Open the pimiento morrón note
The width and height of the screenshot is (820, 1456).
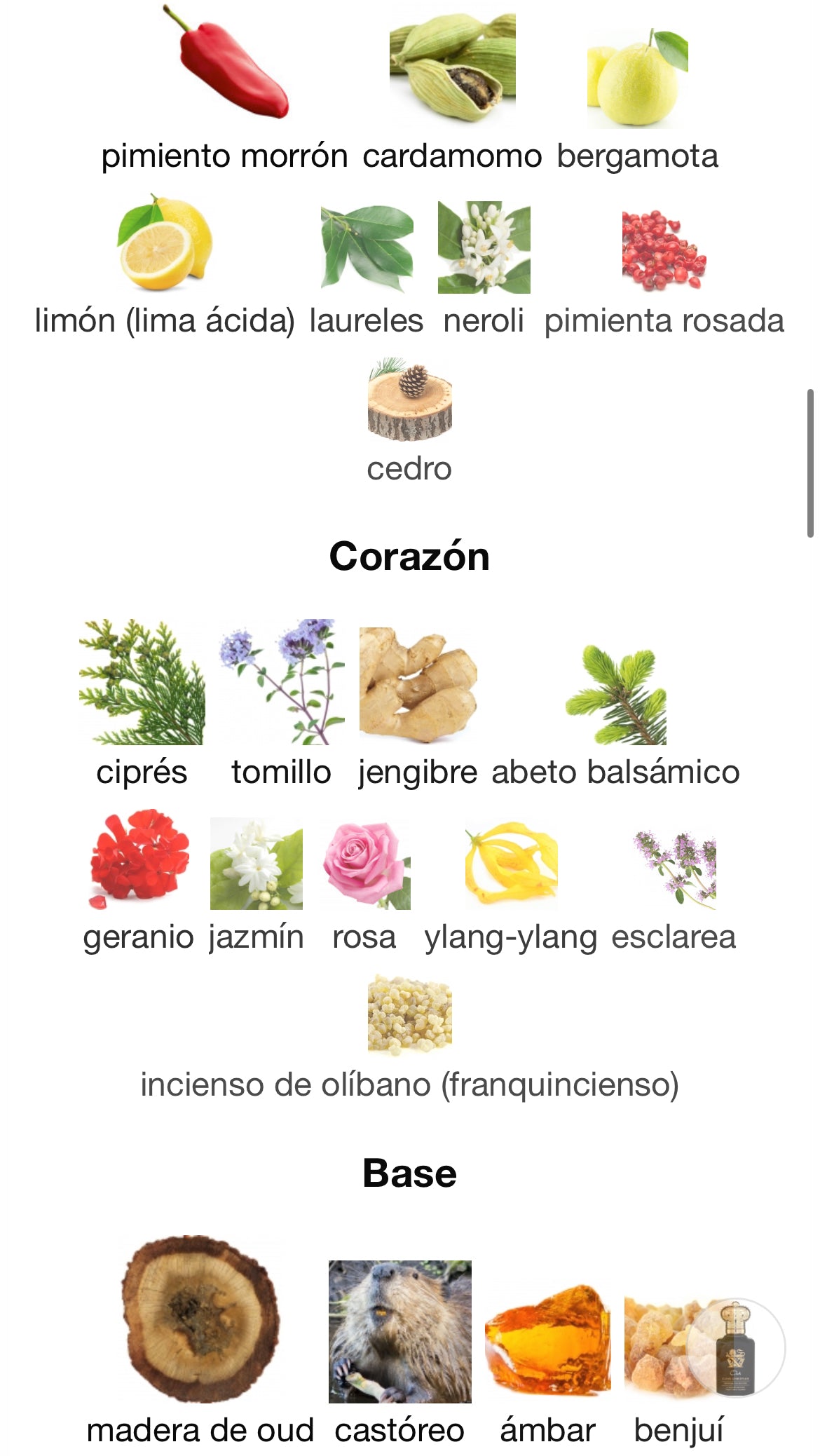coord(231,63)
